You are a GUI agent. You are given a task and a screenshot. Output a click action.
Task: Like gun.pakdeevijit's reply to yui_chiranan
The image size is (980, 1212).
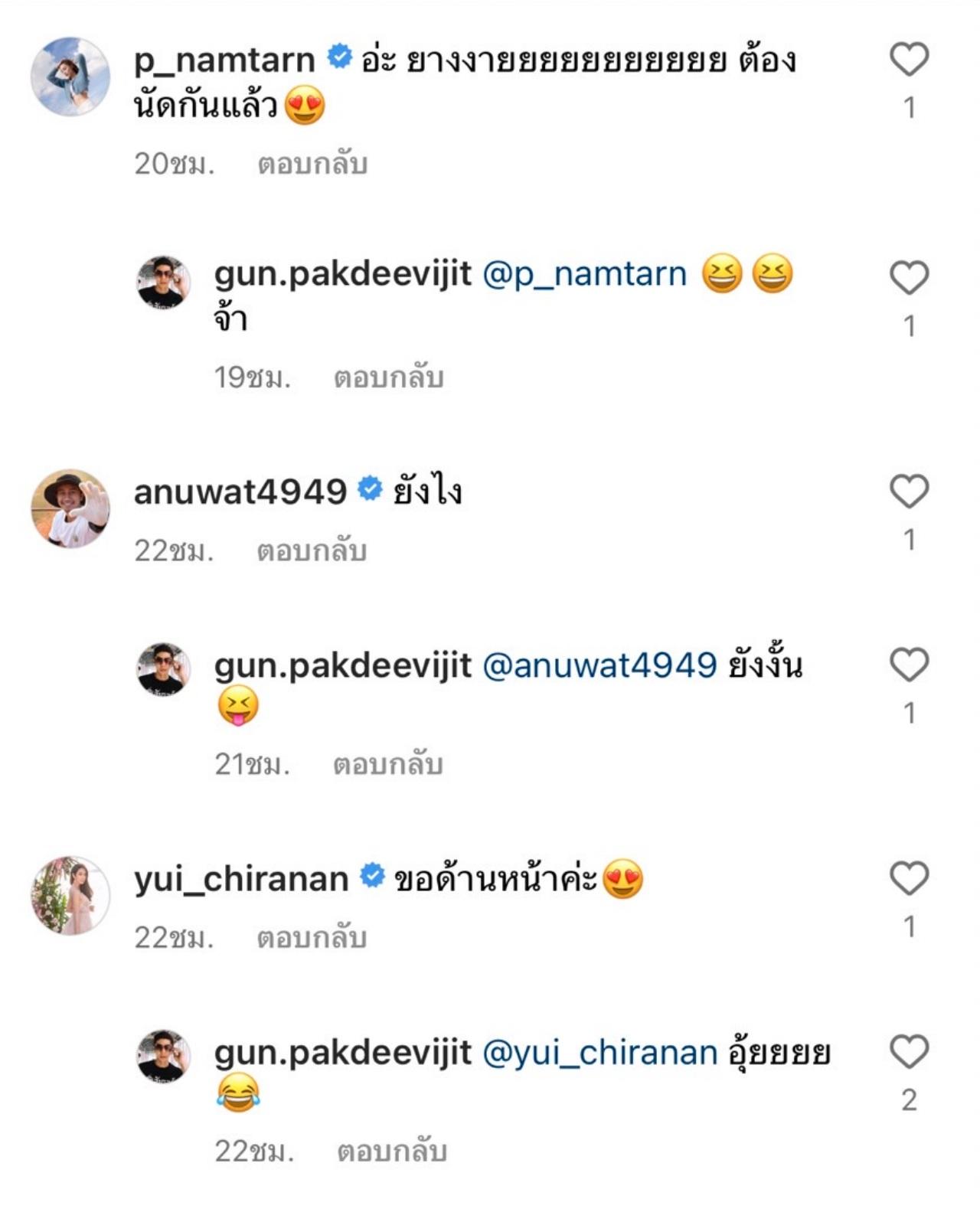coord(909,1052)
